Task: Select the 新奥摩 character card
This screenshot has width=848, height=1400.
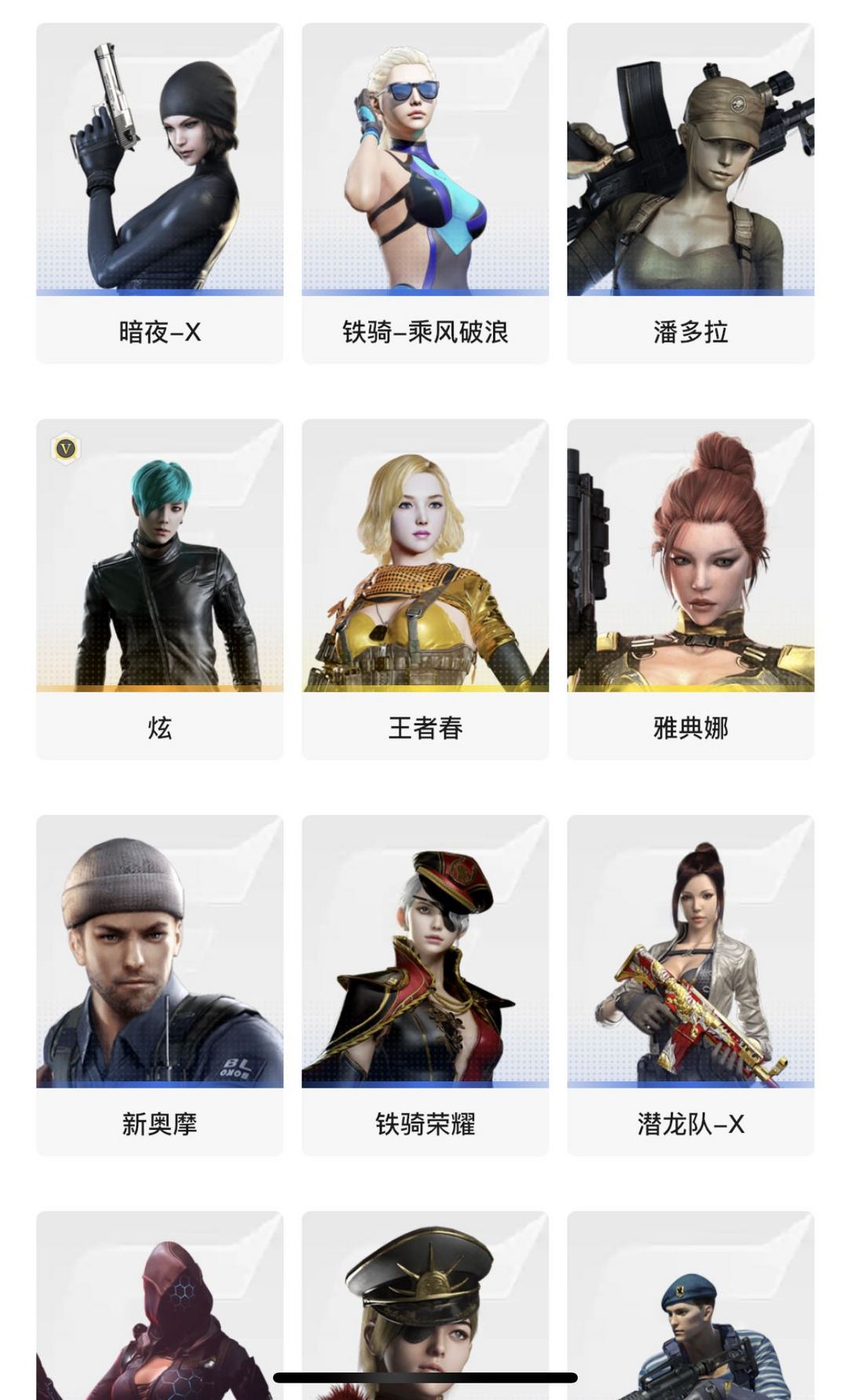Action: pos(159,985)
